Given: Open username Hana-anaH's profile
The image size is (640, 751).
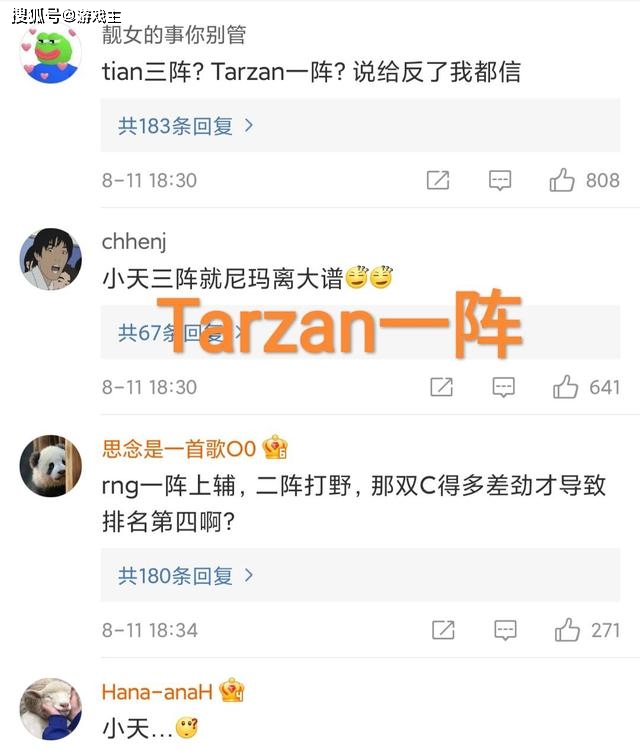Looking at the screenshot, I should click(x=160, y=691).
